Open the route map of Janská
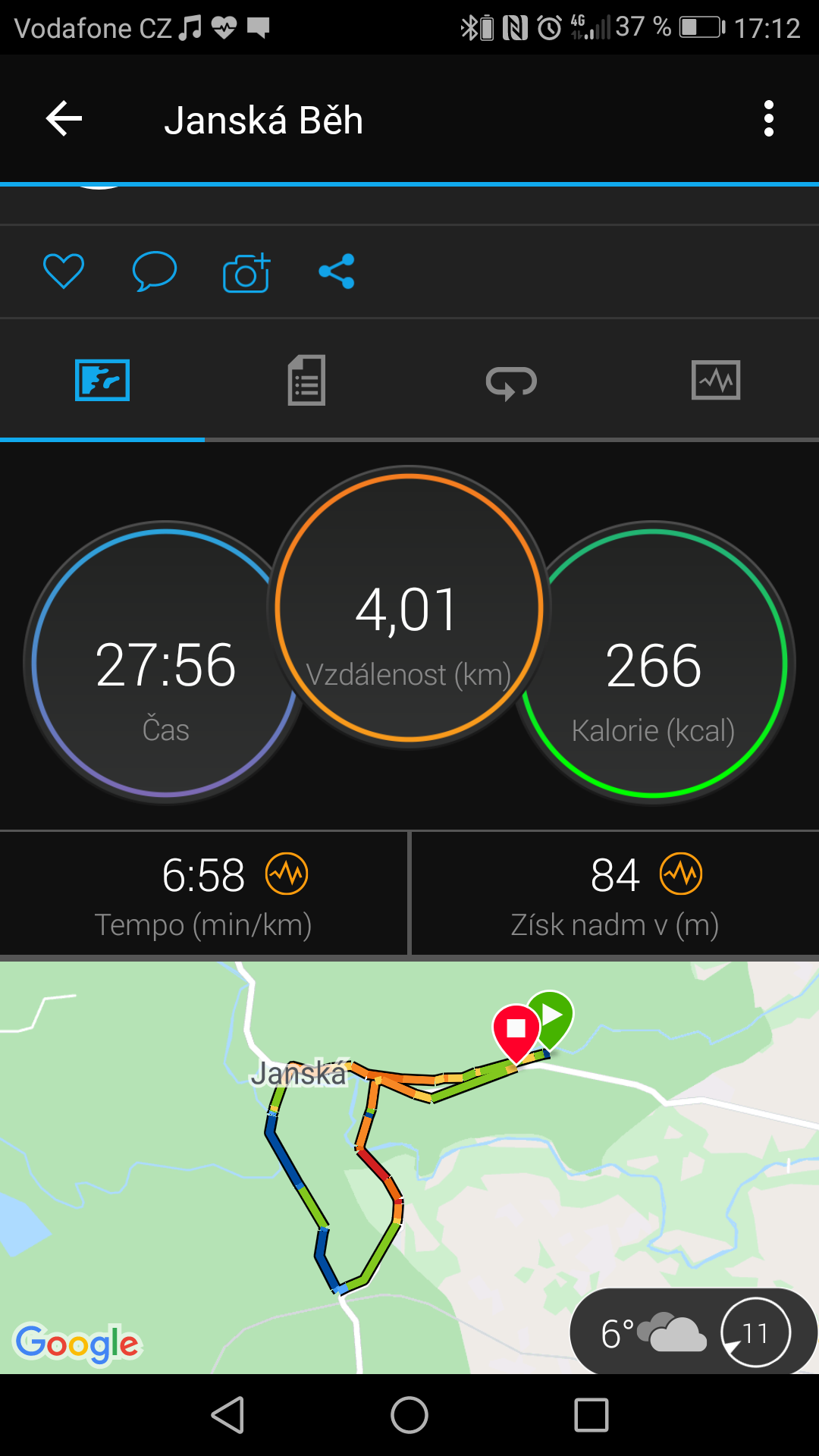 click(x=409, y=1167)
